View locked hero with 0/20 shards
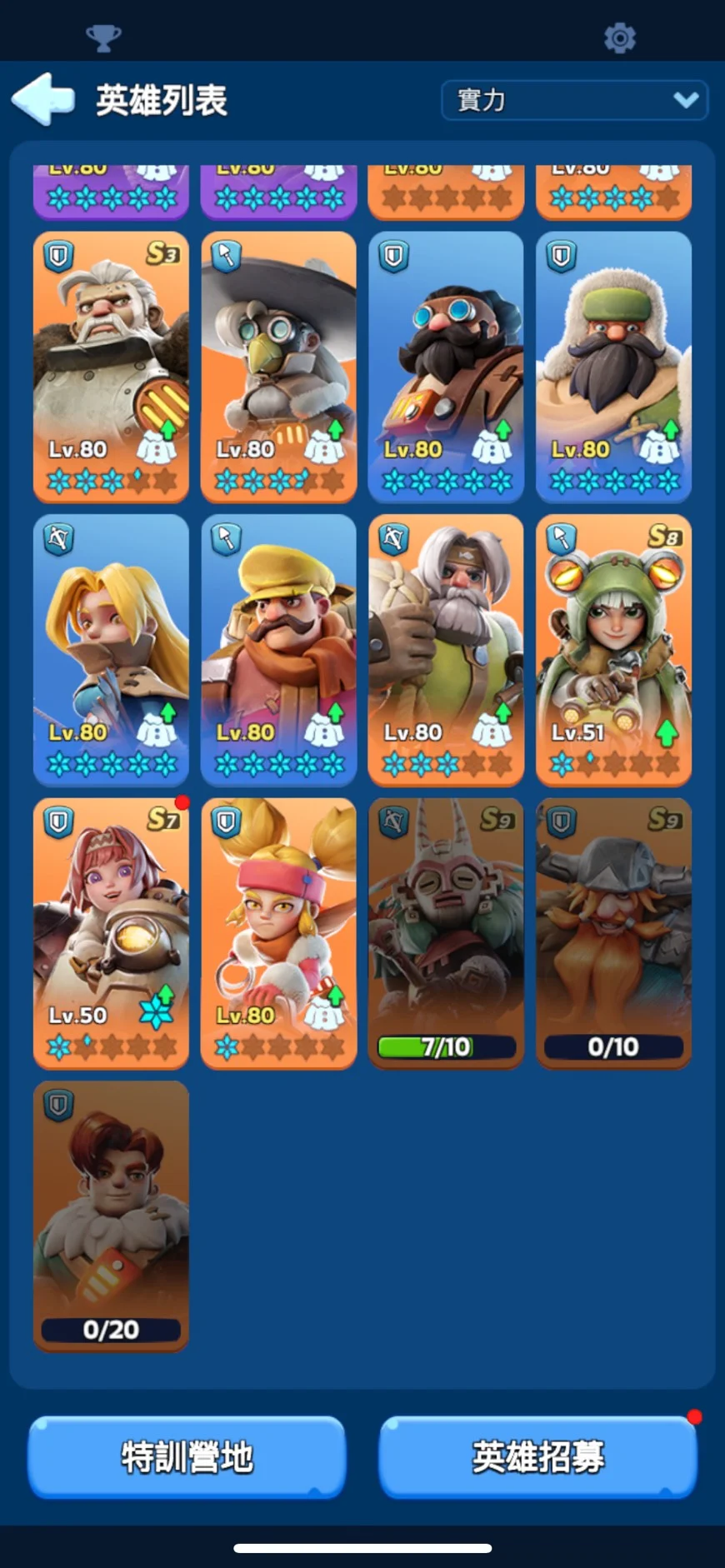 pyautogui.click(x=111, y=1216)
